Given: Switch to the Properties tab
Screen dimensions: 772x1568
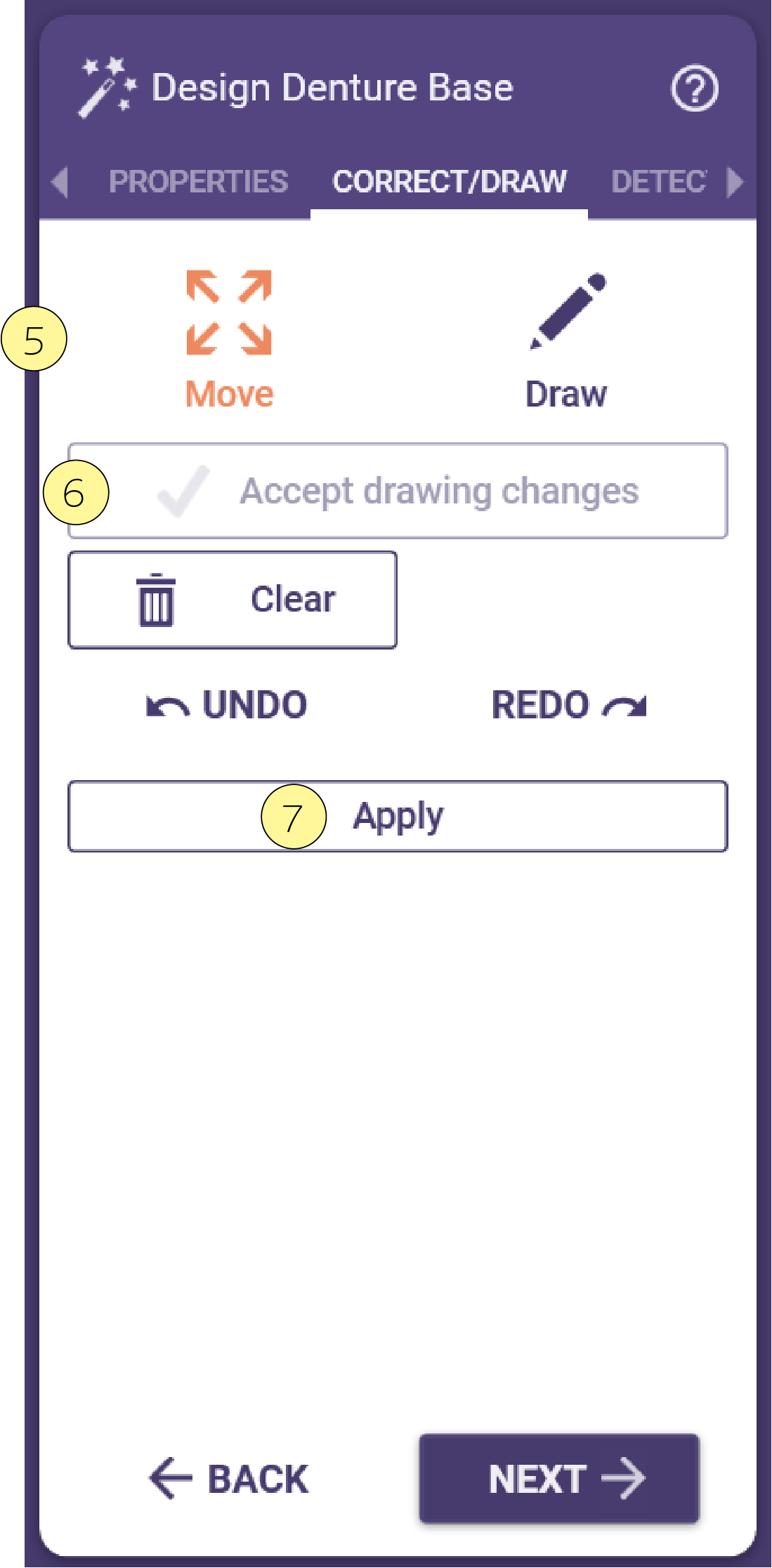Looking at the screenshot, I should (198, 182).
